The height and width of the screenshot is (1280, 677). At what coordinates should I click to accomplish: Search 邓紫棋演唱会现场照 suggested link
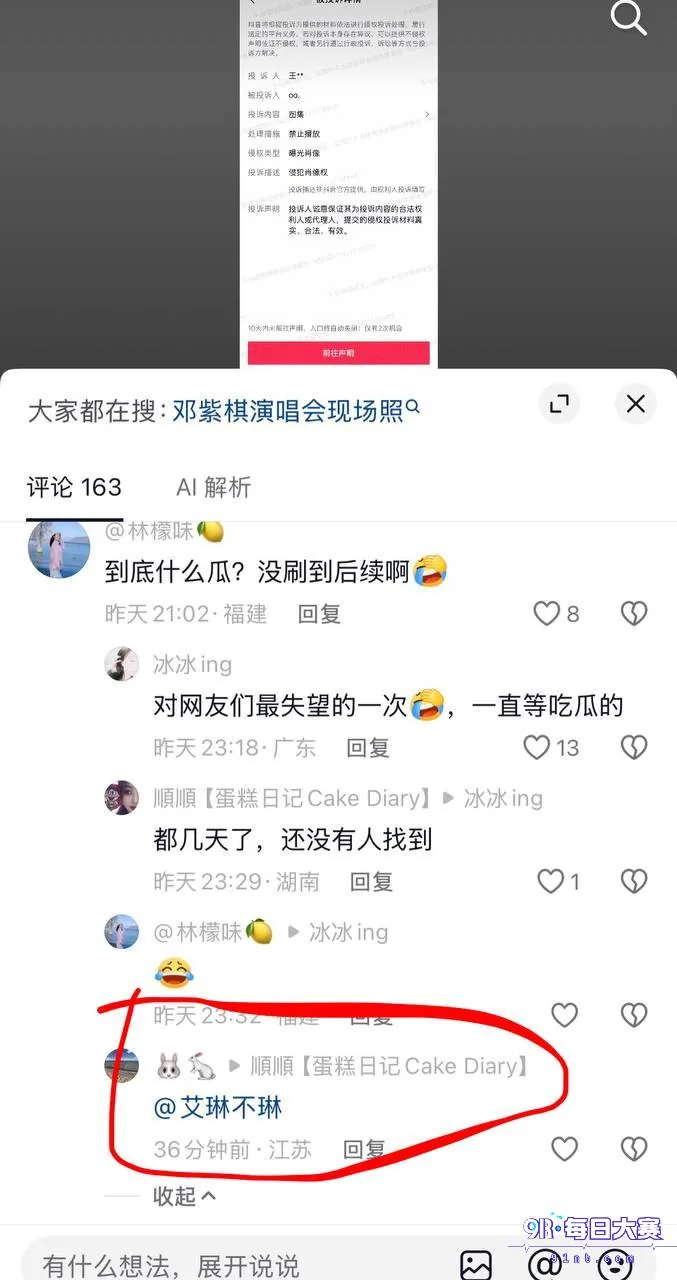pos(296,411)
